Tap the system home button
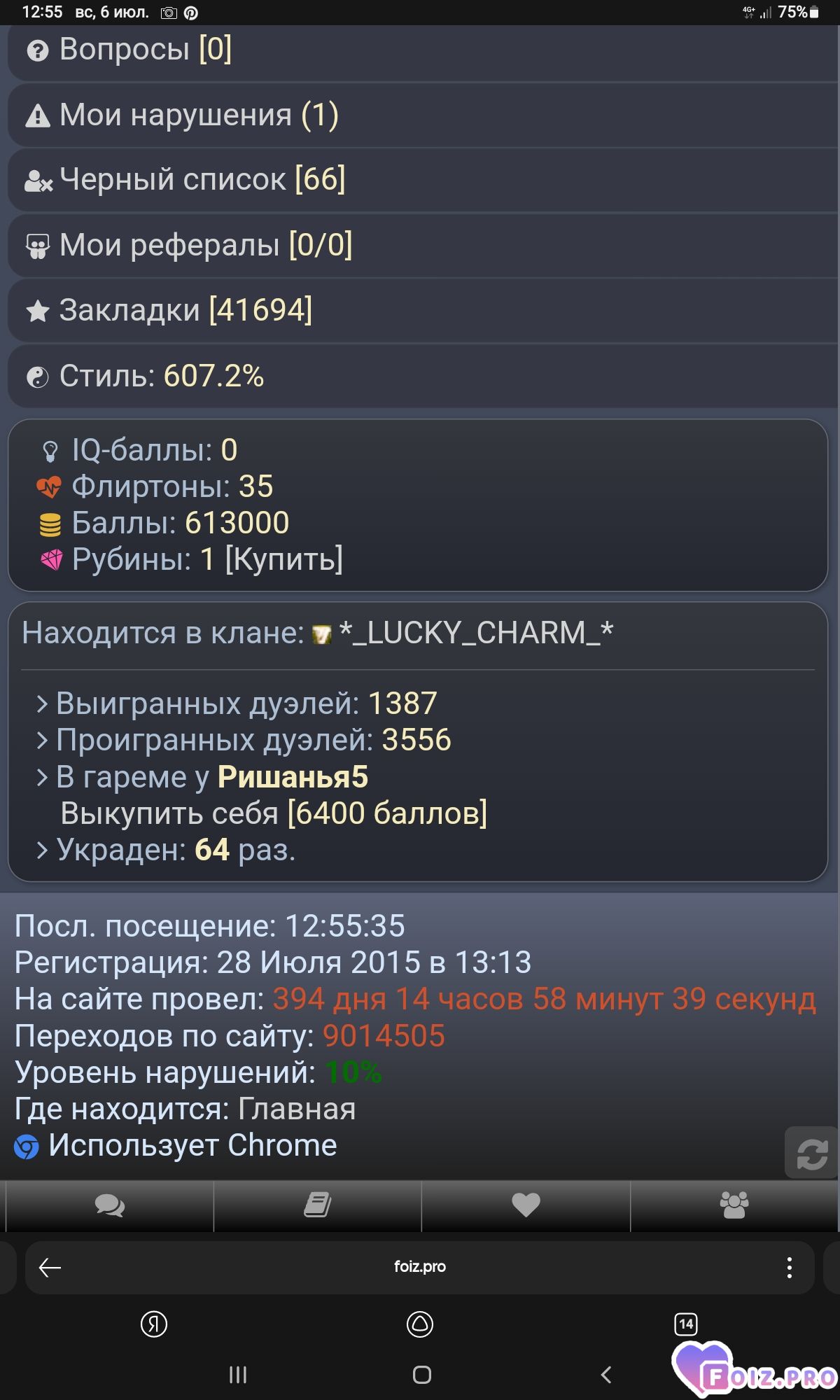Screen dimensions: 840x1400 point(422,1375)
